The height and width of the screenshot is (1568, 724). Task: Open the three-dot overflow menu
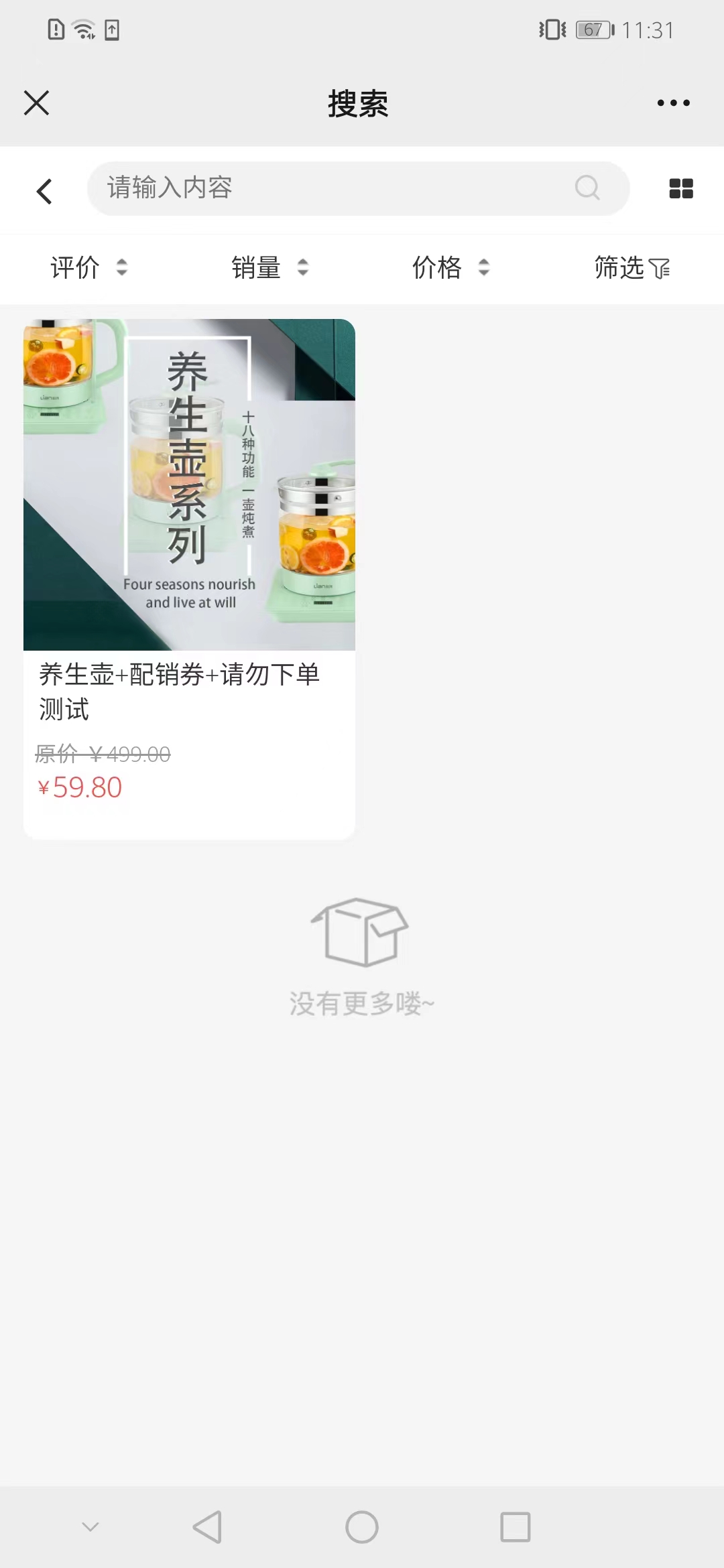[x=673, y=103]
